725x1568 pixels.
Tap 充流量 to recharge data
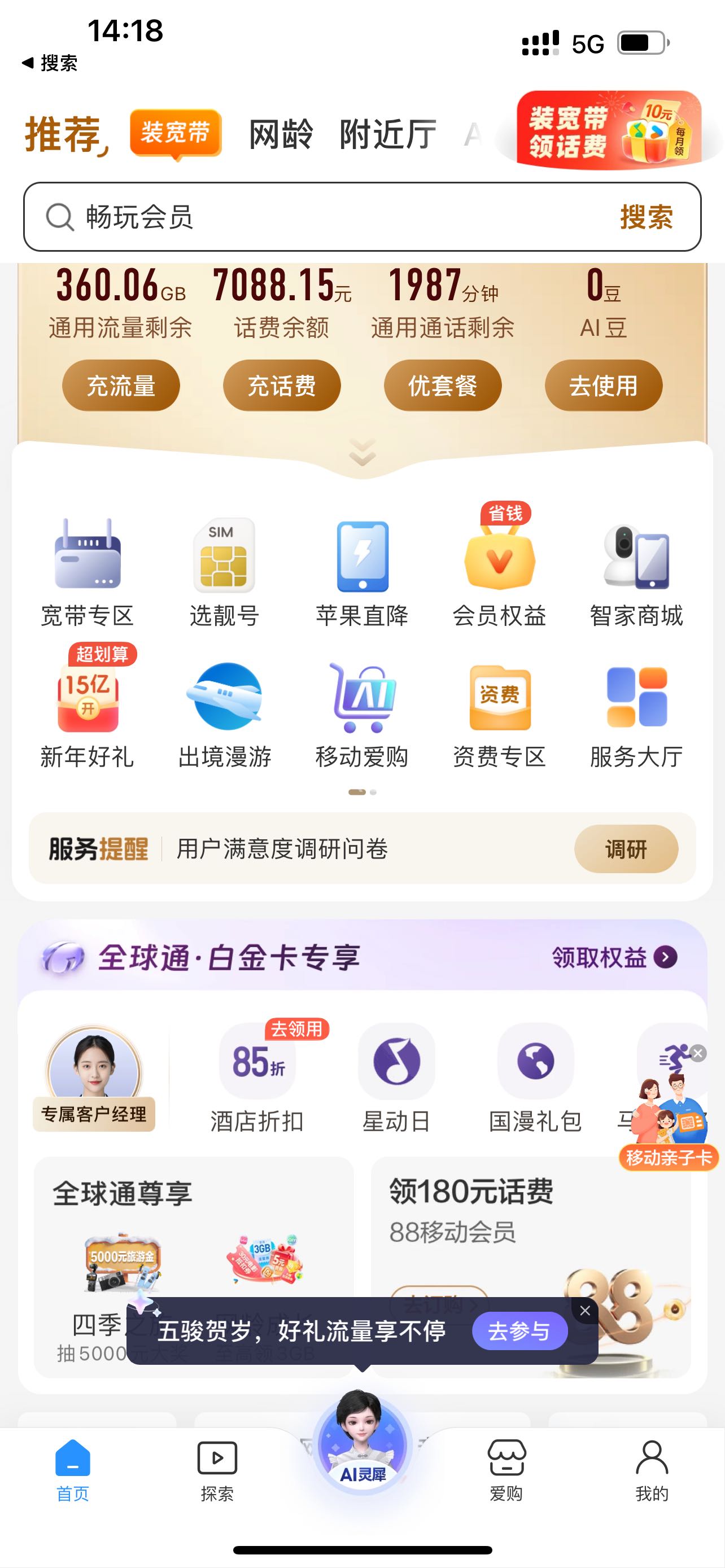pyautogui.click(x=121, y=386)
